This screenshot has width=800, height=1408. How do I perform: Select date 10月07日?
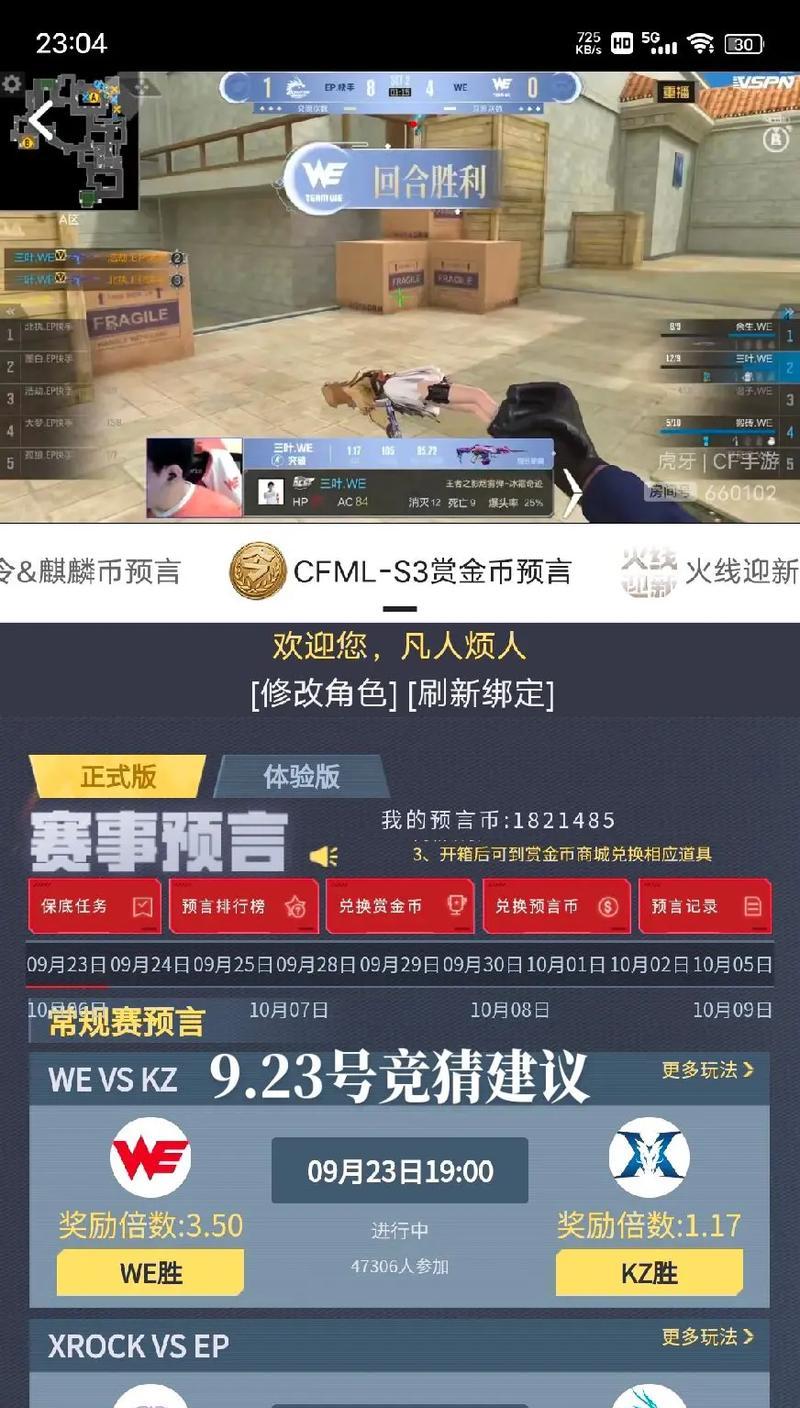point(288,1010)
